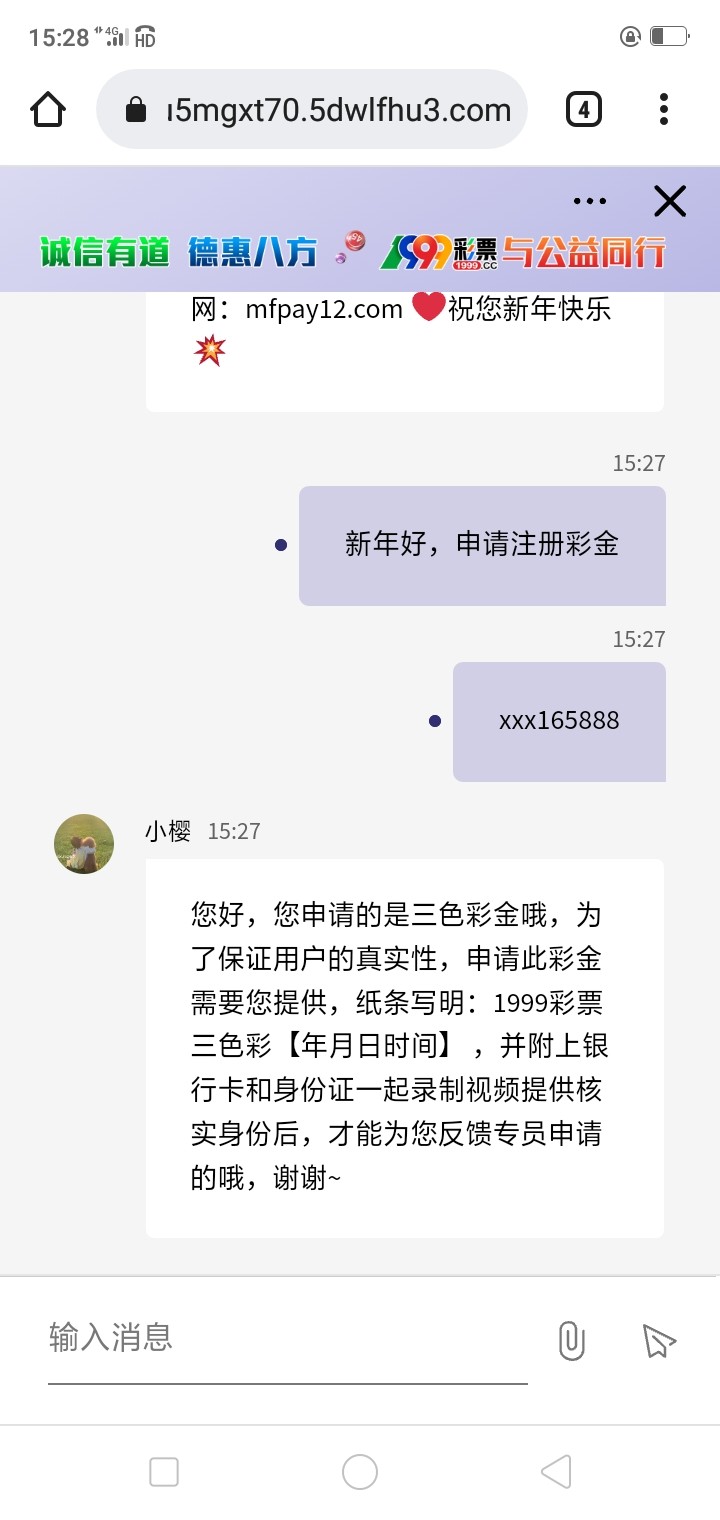The width and height of the screenshot is (720, 1520).
Task: Open the browser overflow menu
Action: tap(664, 109)
